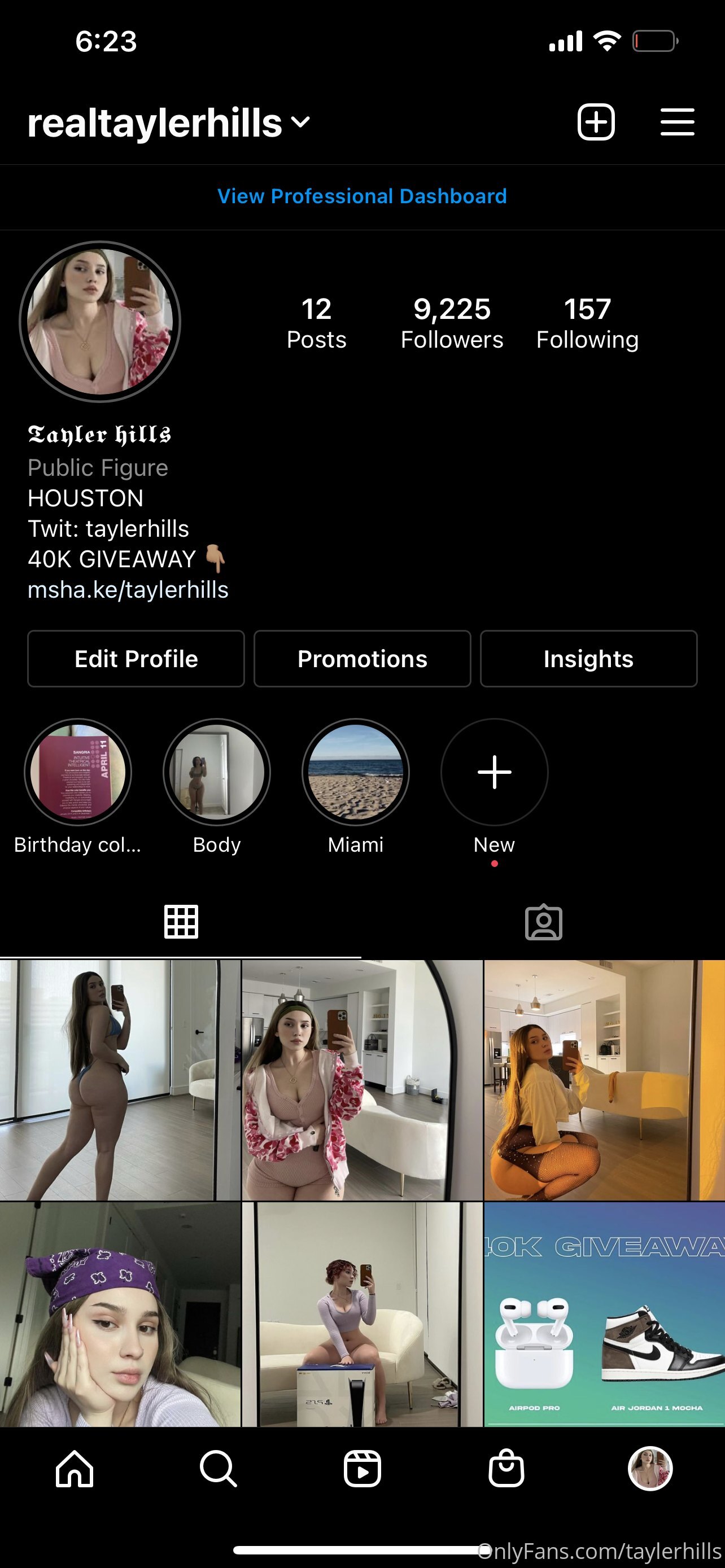Screen dimensions: 725x1568
Task: View the Followers list
Action: tap(452, 323)
